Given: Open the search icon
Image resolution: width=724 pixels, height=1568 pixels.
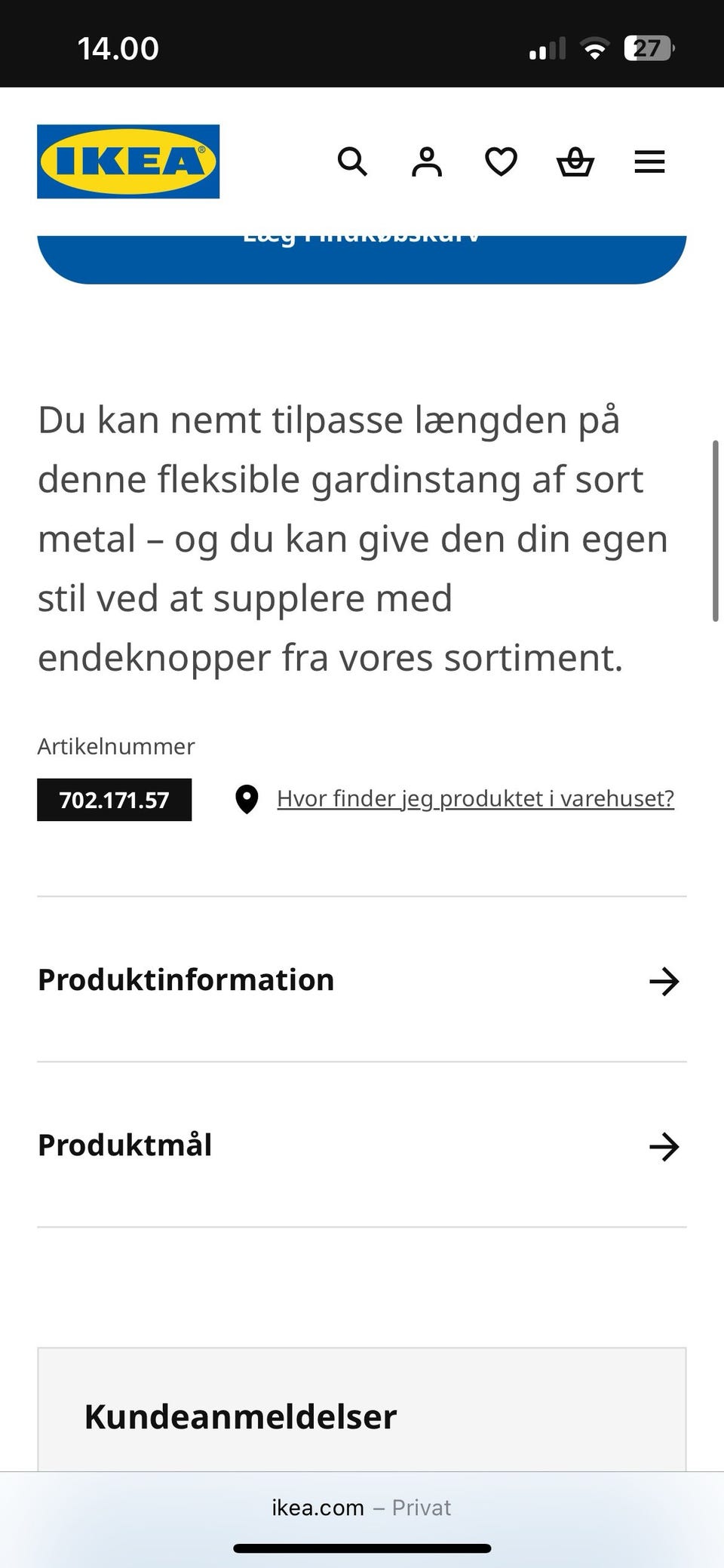Looking at the screenshot, I should coord(352,161).
